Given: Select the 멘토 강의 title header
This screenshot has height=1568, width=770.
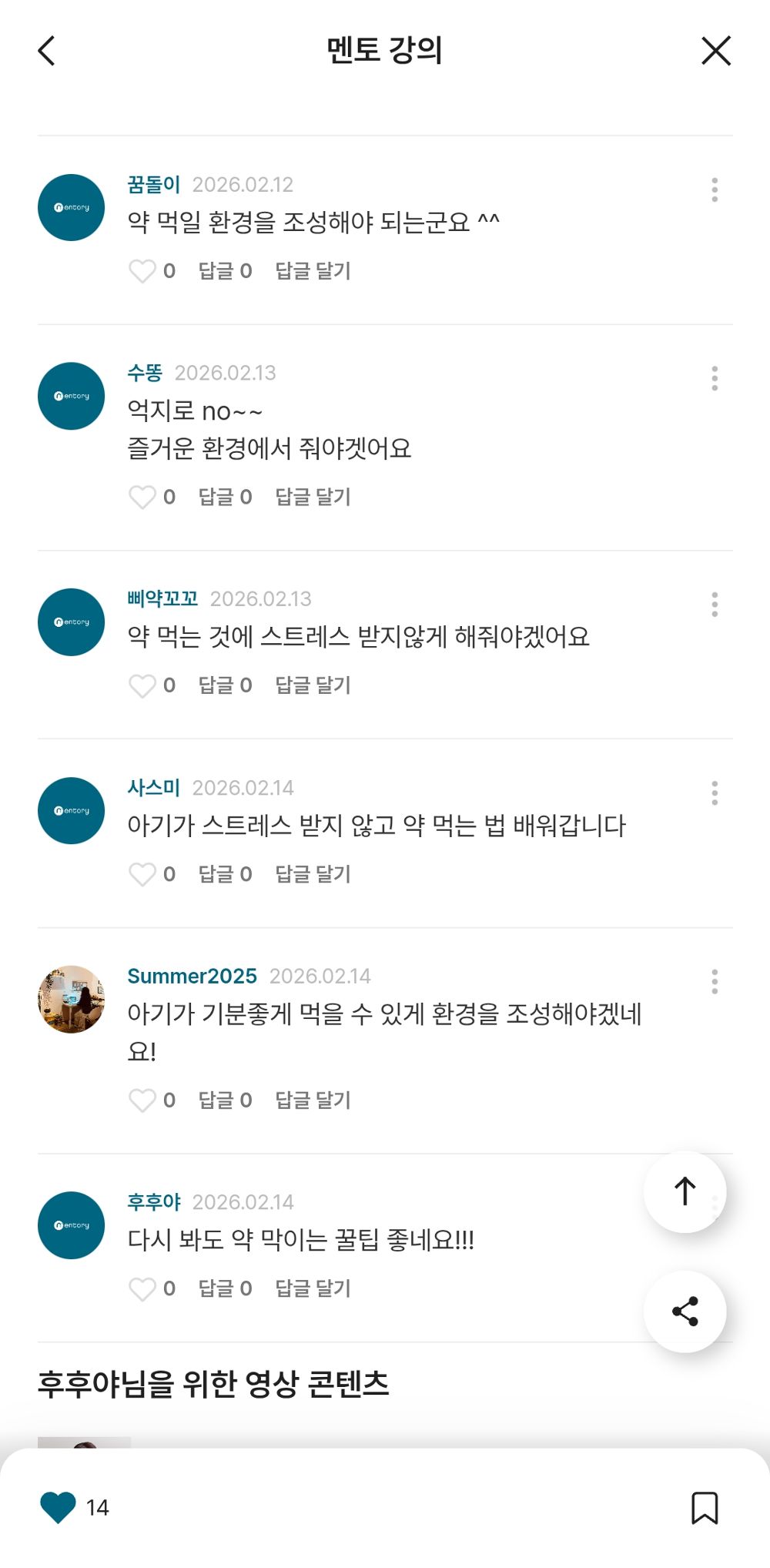Looking at the screenshot, I should point(385,49).
